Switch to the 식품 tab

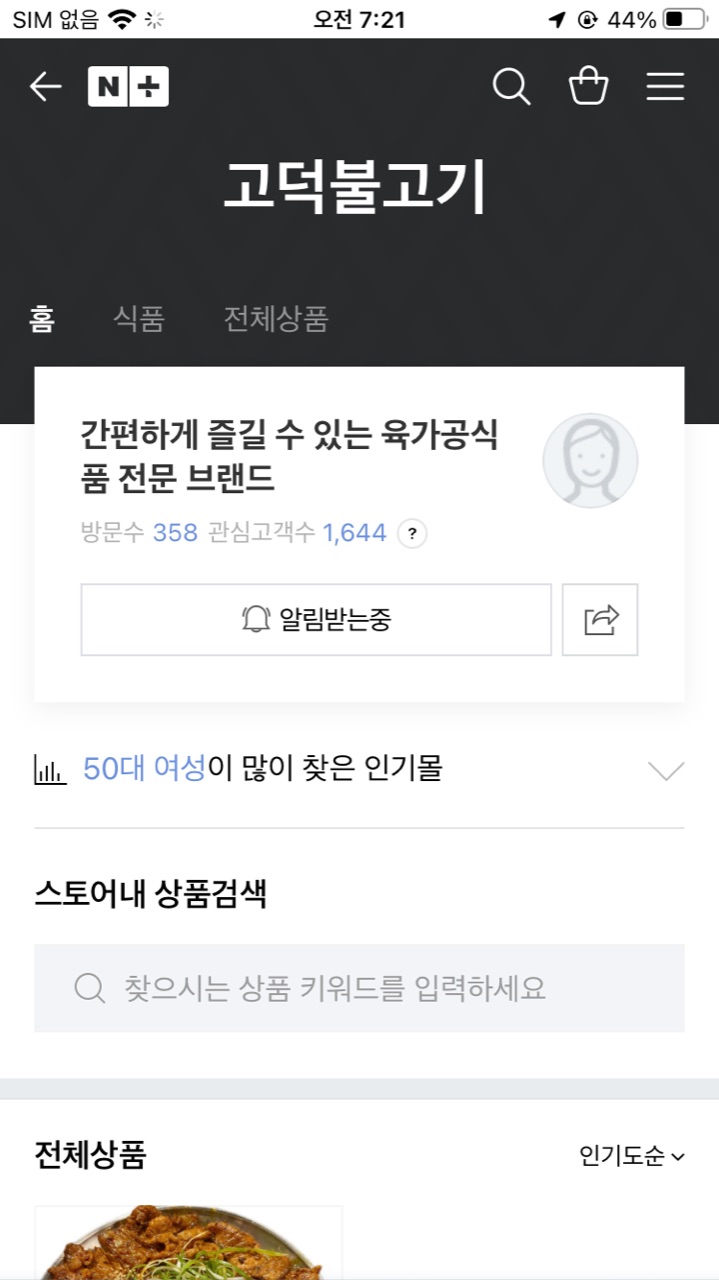click(x=139, y=319)
